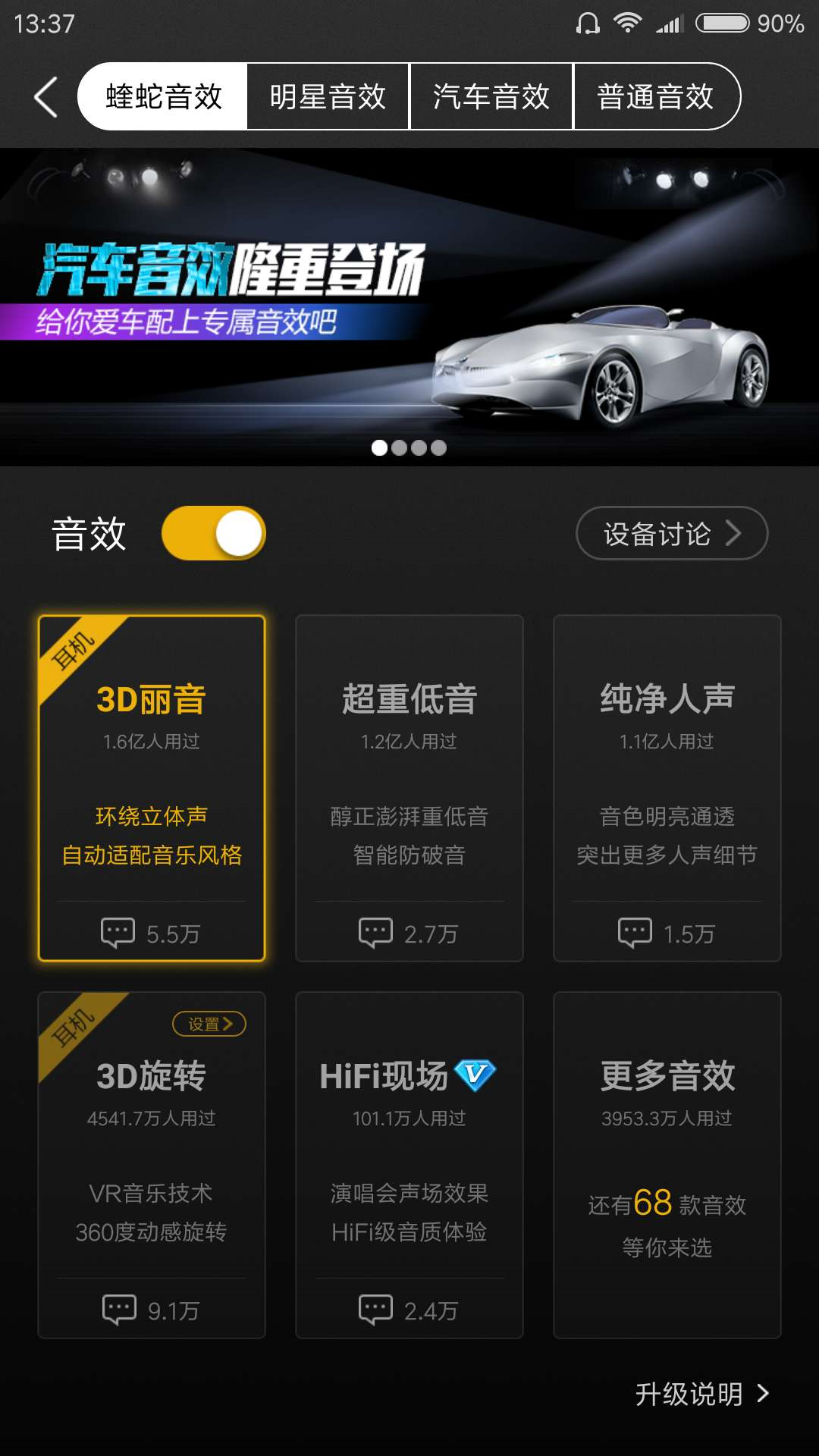819x1456 pixels.
Task: Switch to the 普通音效 tab
Action: pyautogui.click(x=655, y=97)
